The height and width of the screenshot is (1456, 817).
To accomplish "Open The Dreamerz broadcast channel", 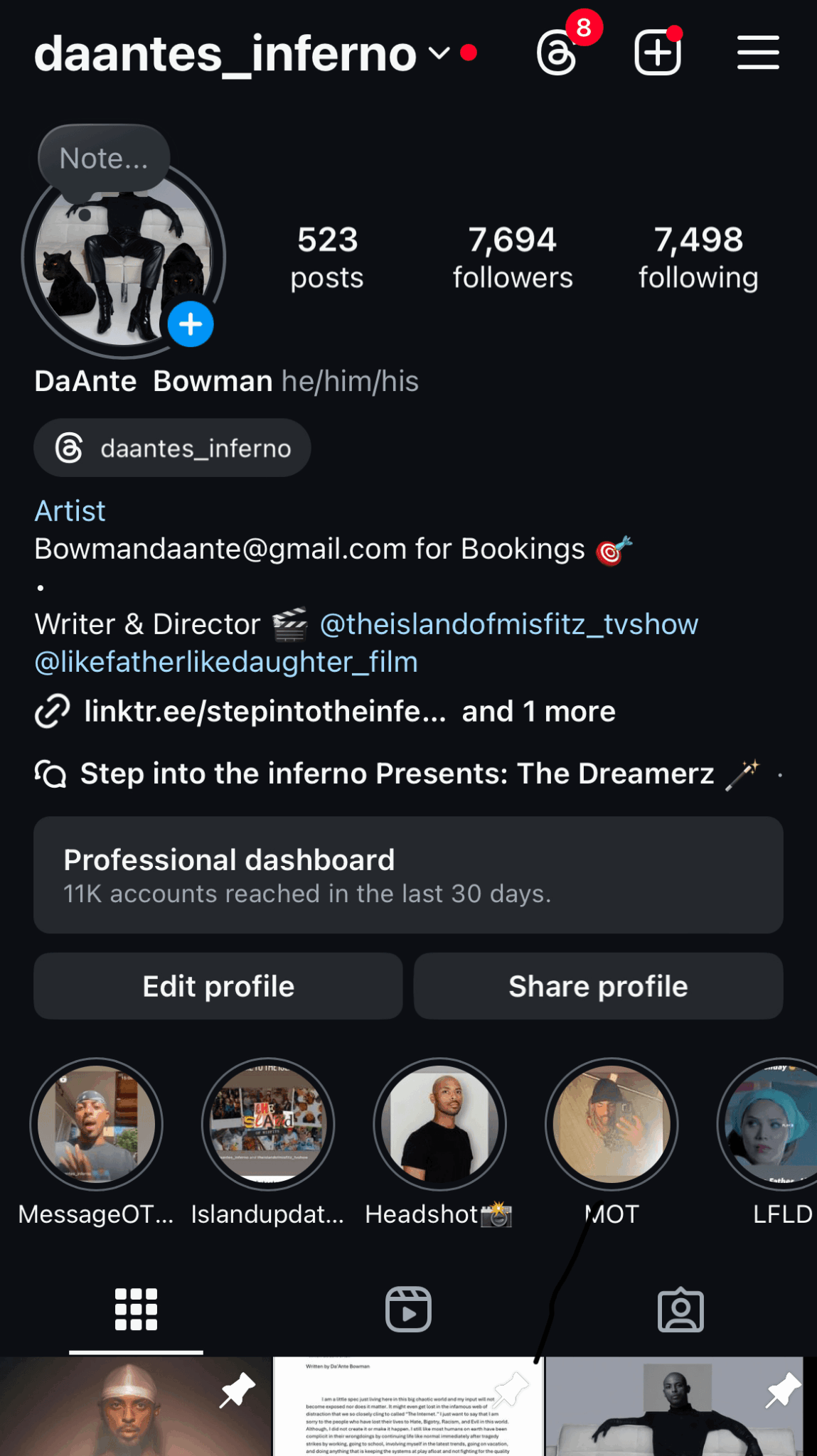I will (x=397, y=773).
